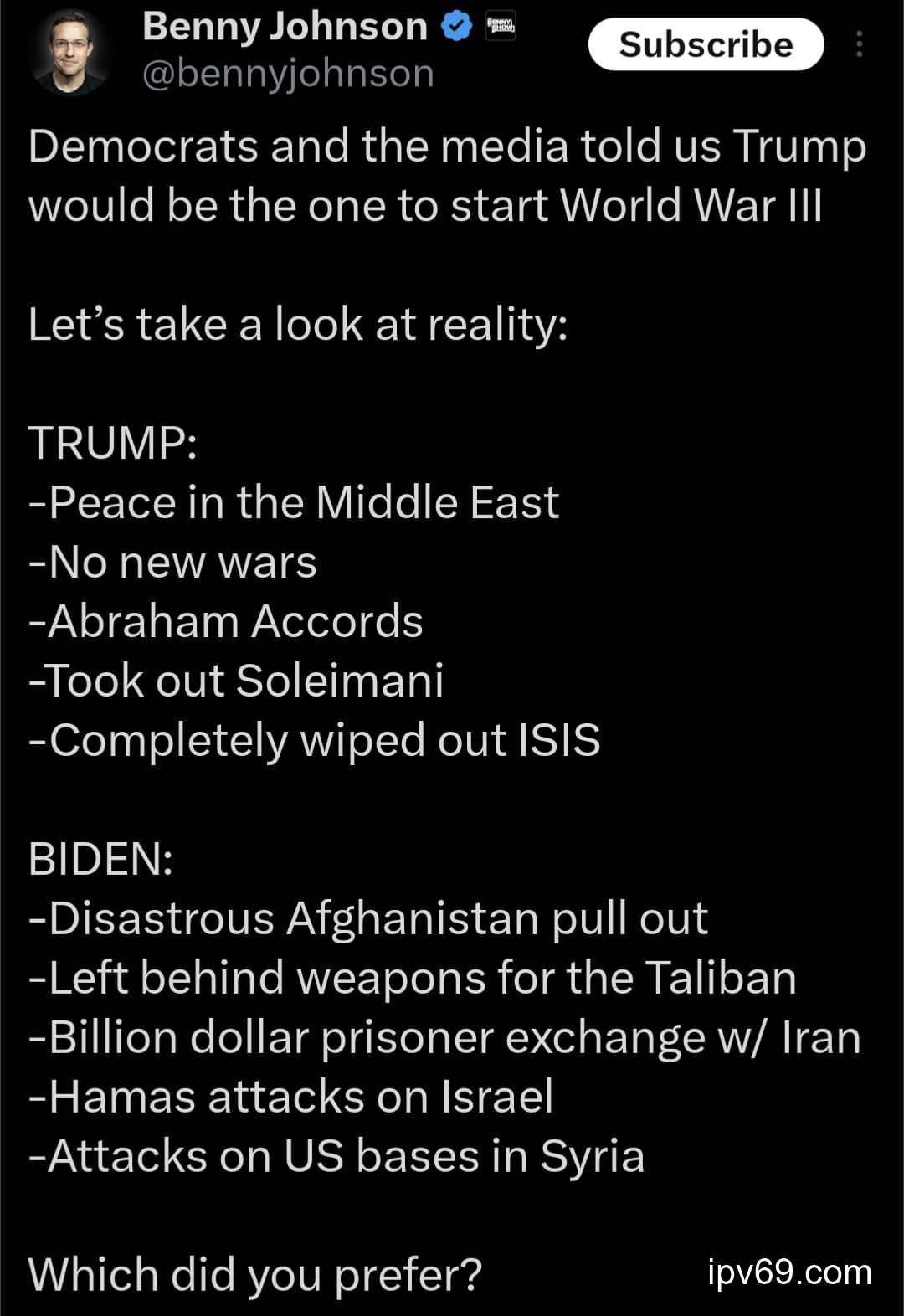Viewport: 904px width, 1316px height.
Task: Open the post's three-dot overflow menu
Action: (x=859, y=44)
